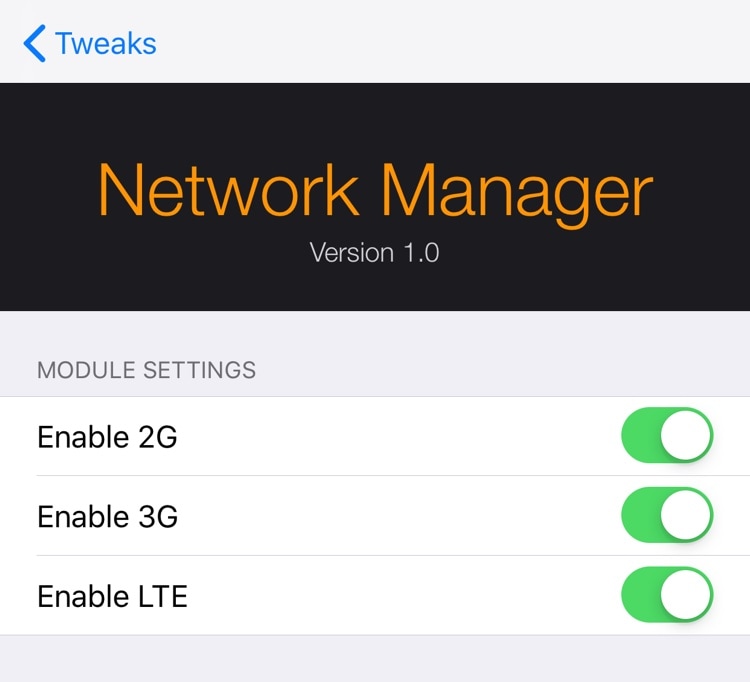Viewport: 750px width, 682px height.
Task: Turn off Enable 3G
Action: [x=667, y=515]
